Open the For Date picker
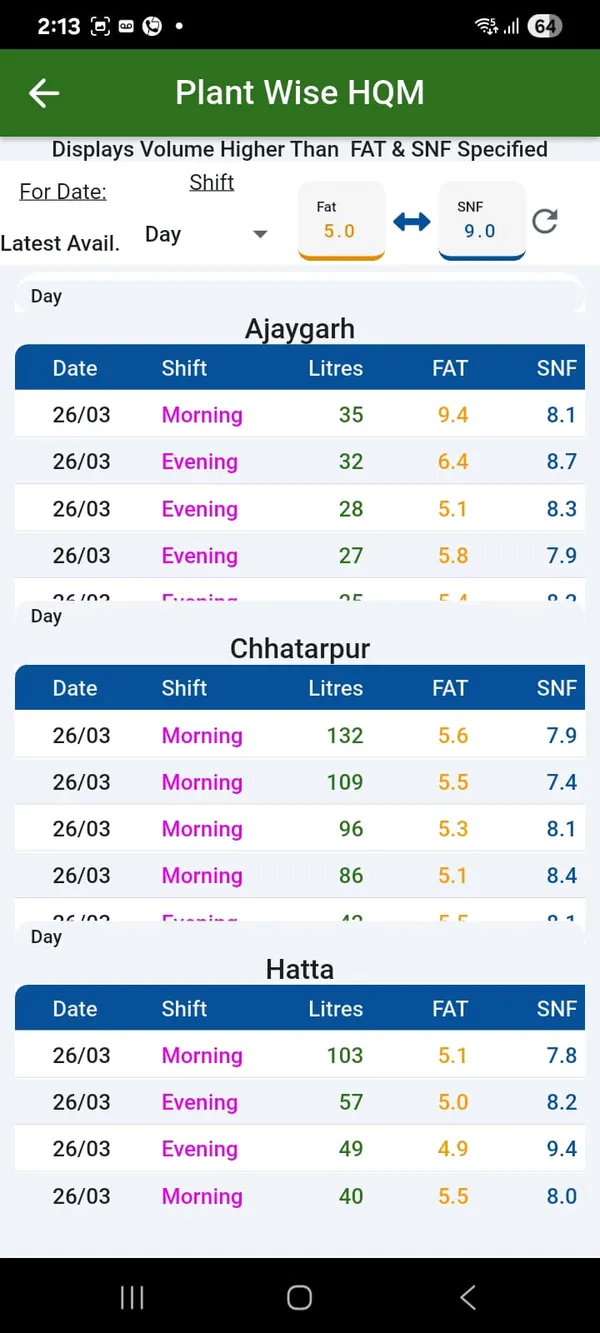The image size is (600, 1333). click(x=63, y=191)
